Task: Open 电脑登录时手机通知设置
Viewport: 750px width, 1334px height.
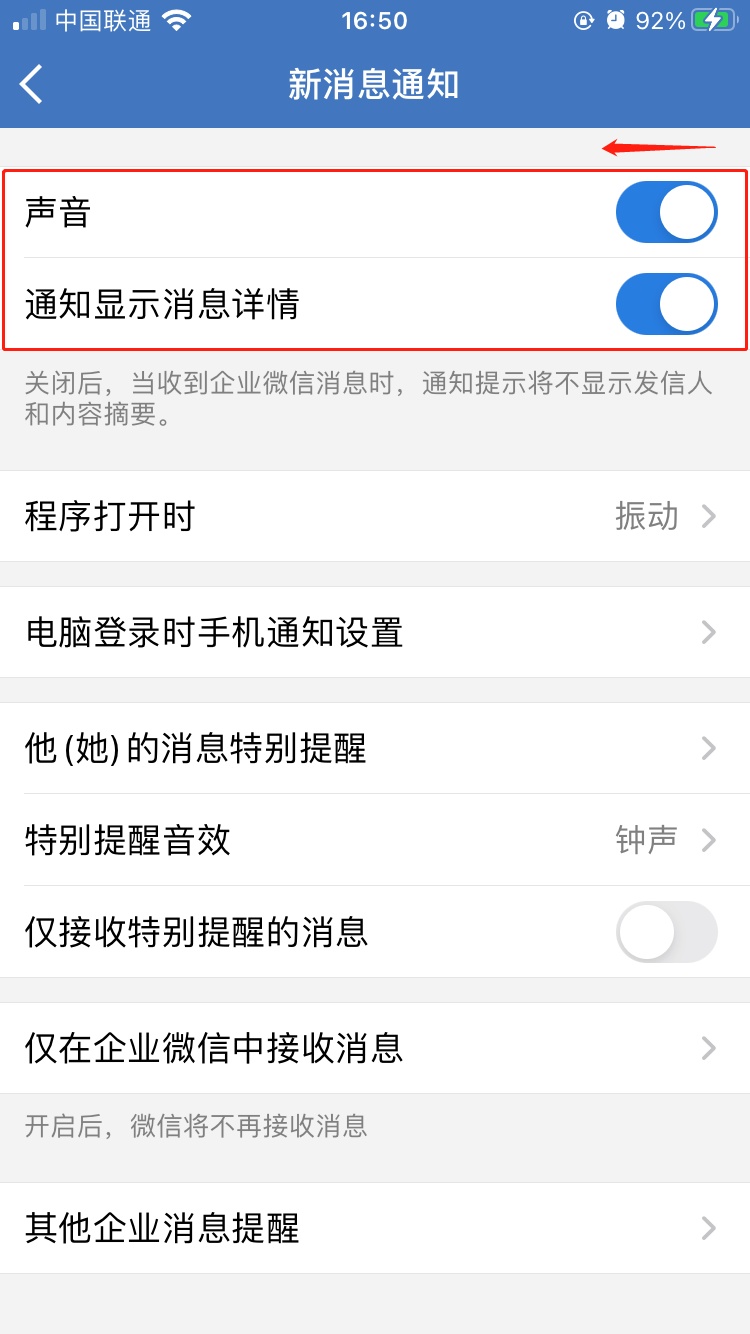Action: [x=374, y=632]
